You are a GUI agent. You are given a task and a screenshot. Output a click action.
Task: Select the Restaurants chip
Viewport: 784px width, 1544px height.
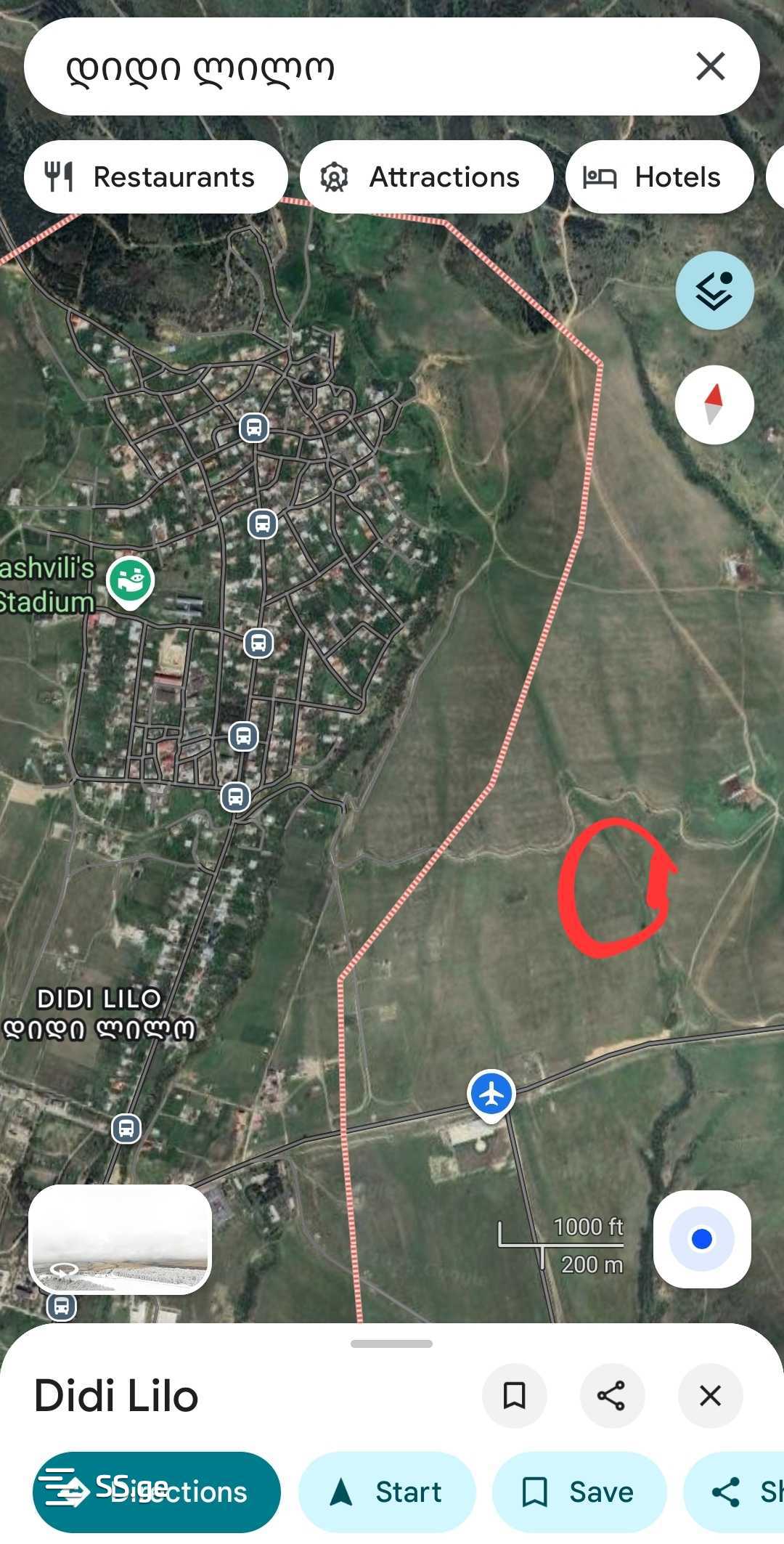[x=155, y=177]
